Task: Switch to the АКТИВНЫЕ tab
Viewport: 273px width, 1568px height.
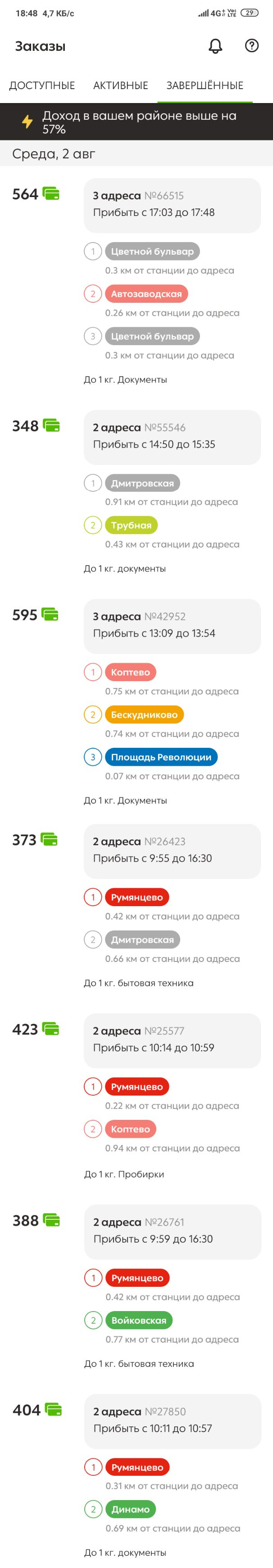Action: [120, 86]
